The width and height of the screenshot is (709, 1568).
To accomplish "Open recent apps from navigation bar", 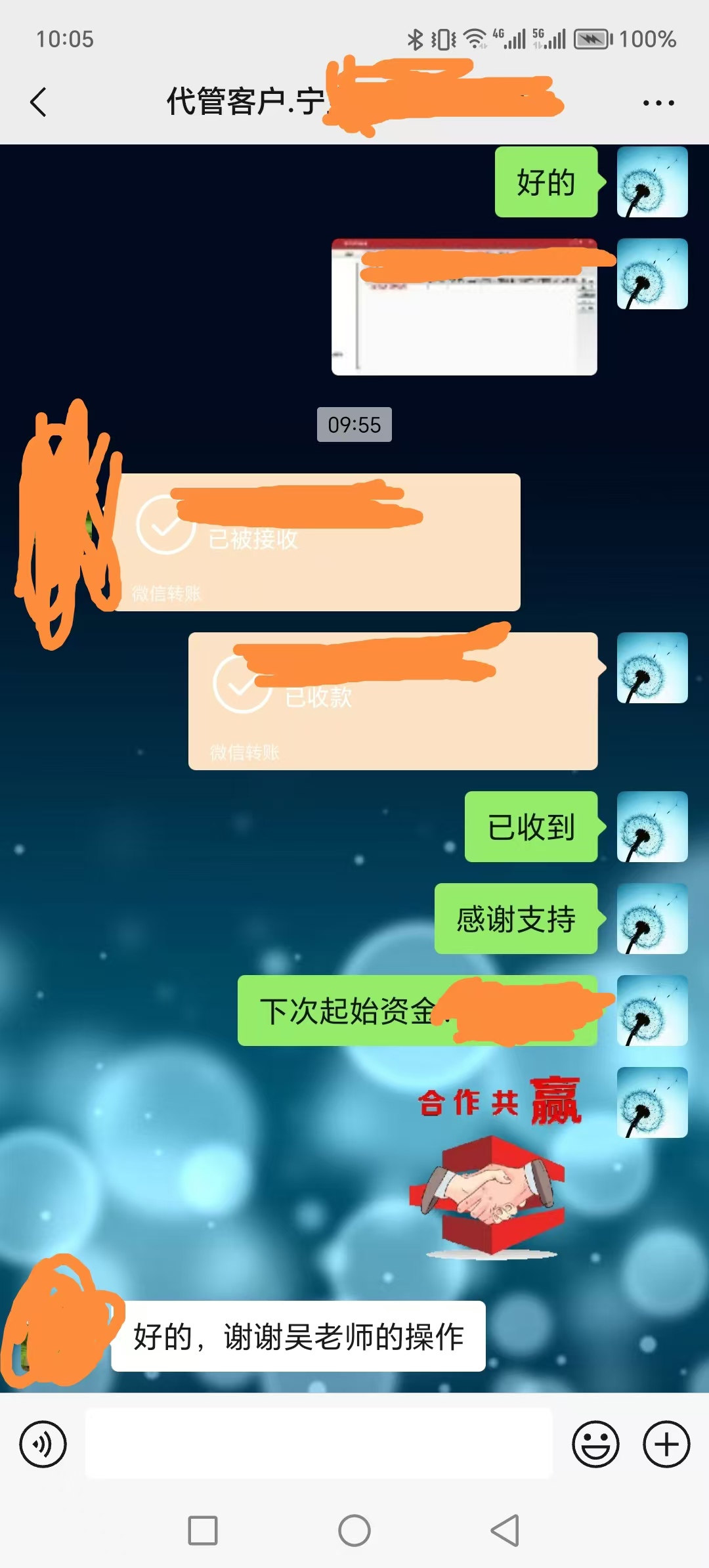I will point(203,1531).
